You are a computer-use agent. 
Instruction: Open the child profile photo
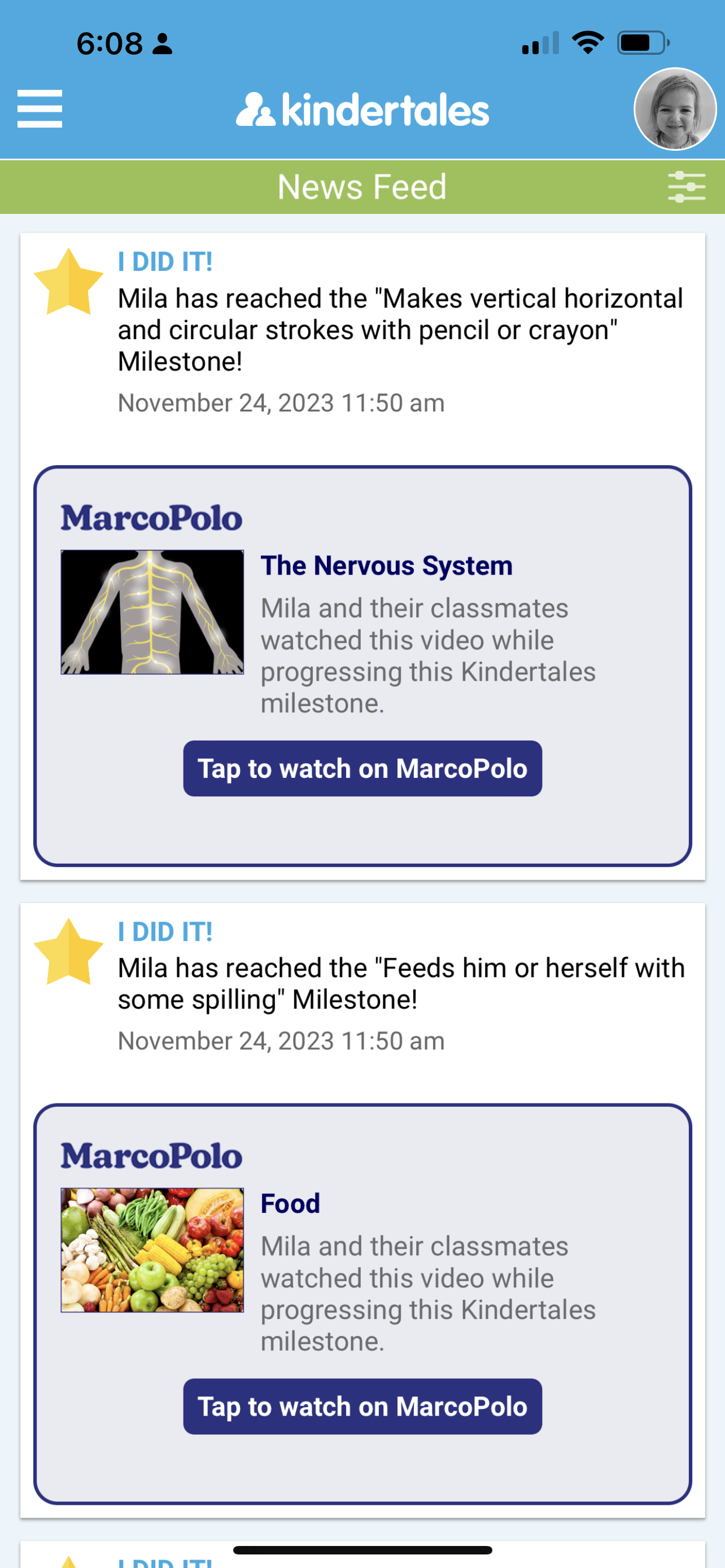(x=675, y=109)
